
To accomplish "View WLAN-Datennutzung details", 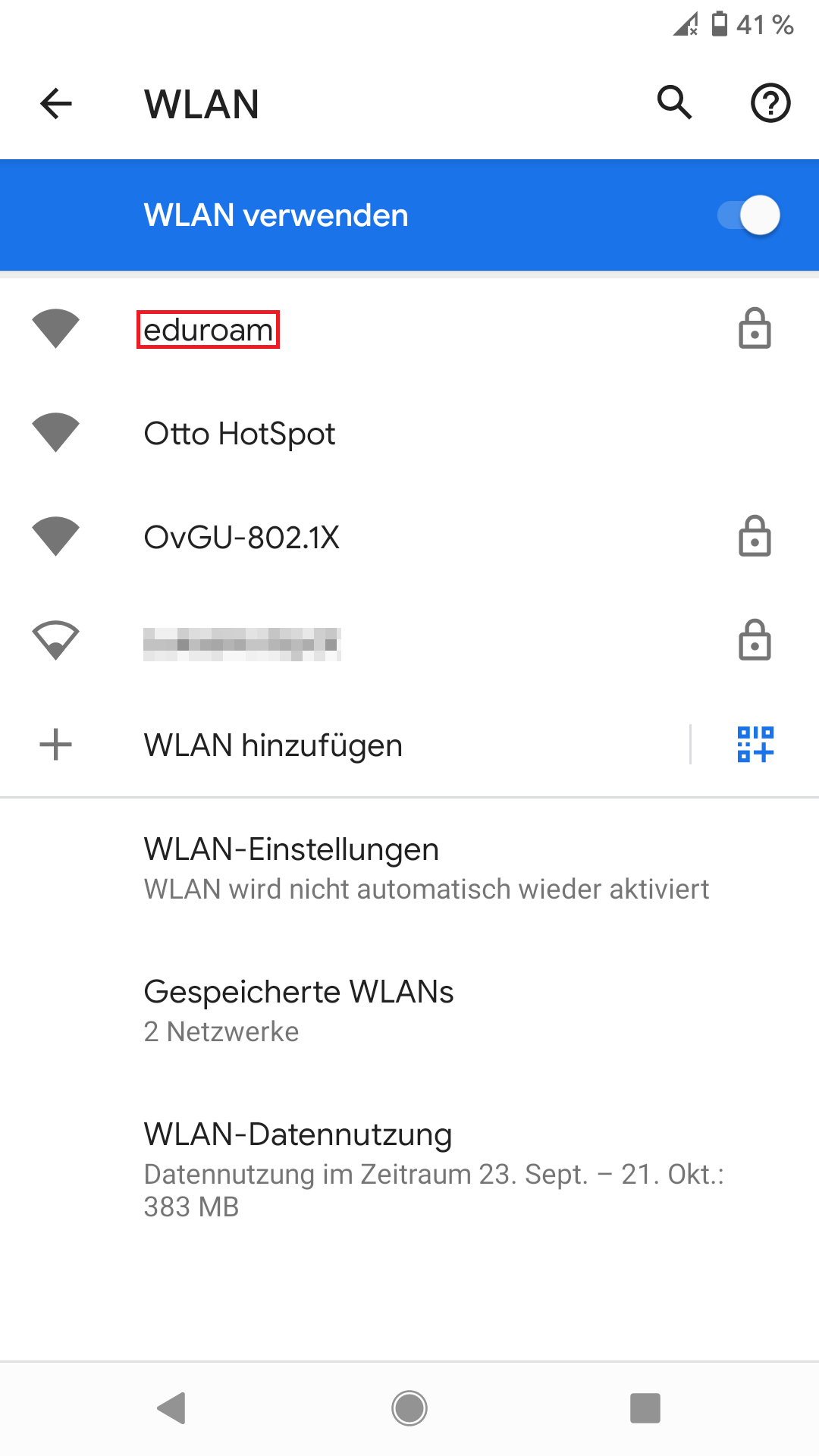I will 409,1169.
